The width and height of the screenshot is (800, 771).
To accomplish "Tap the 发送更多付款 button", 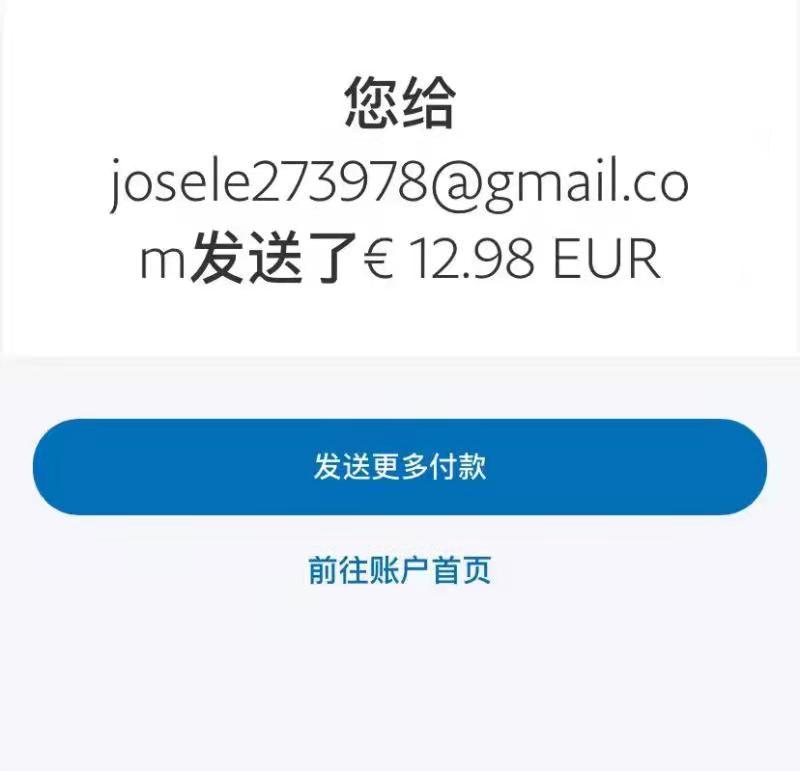I will point(400,467).
